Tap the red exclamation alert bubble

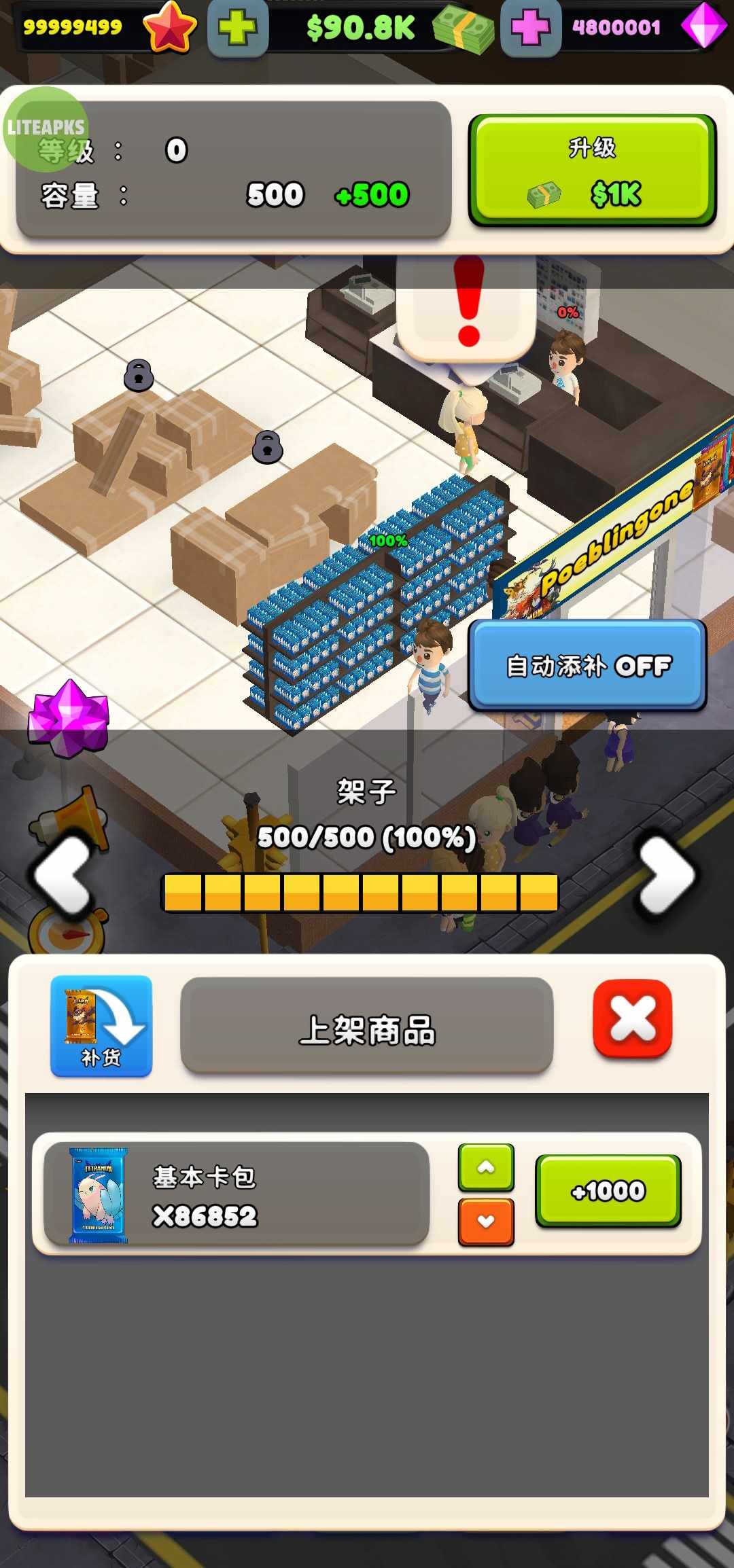click(x=467, y=306)
